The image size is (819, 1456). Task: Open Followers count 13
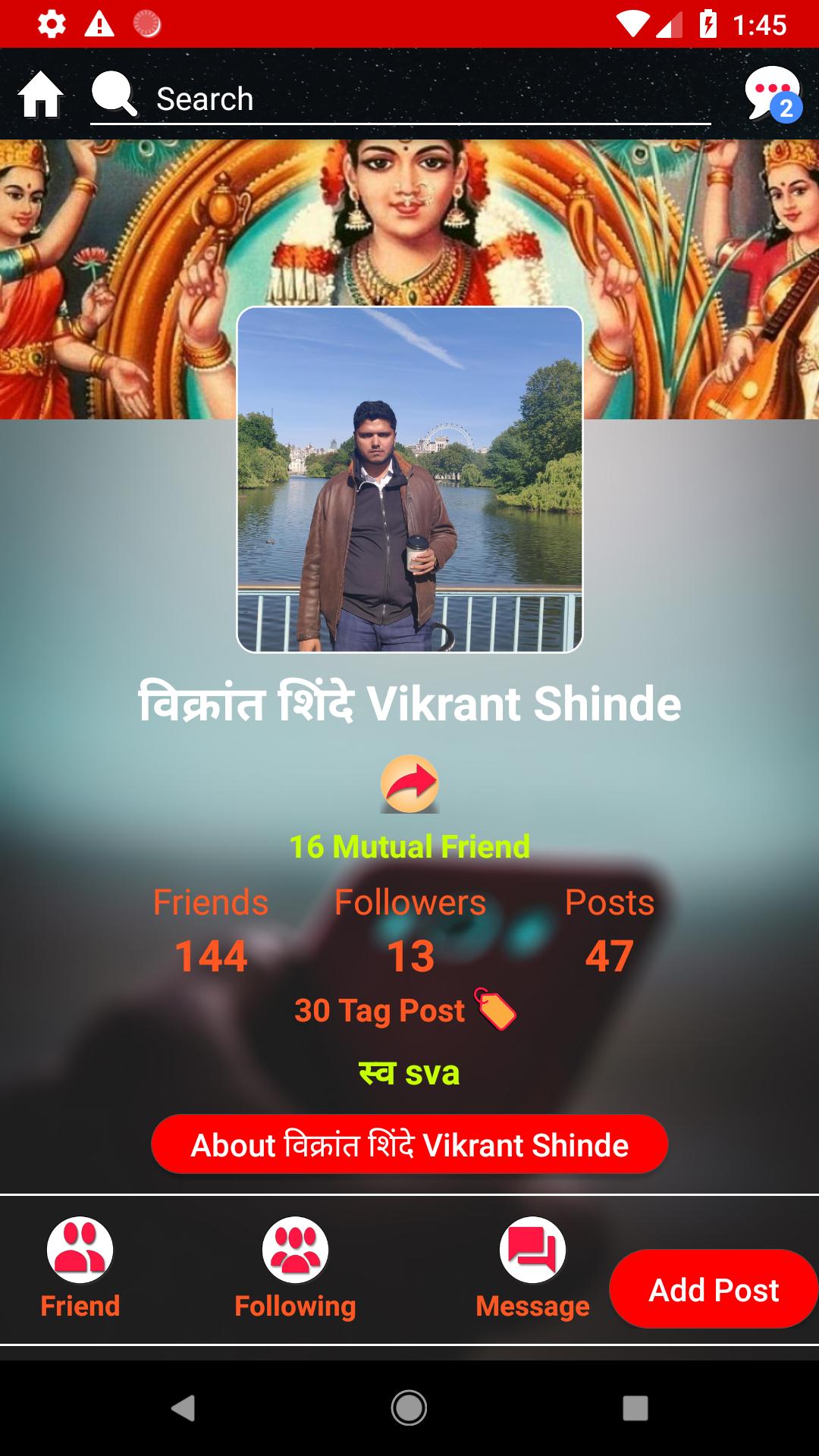click(x=410, y=930)
